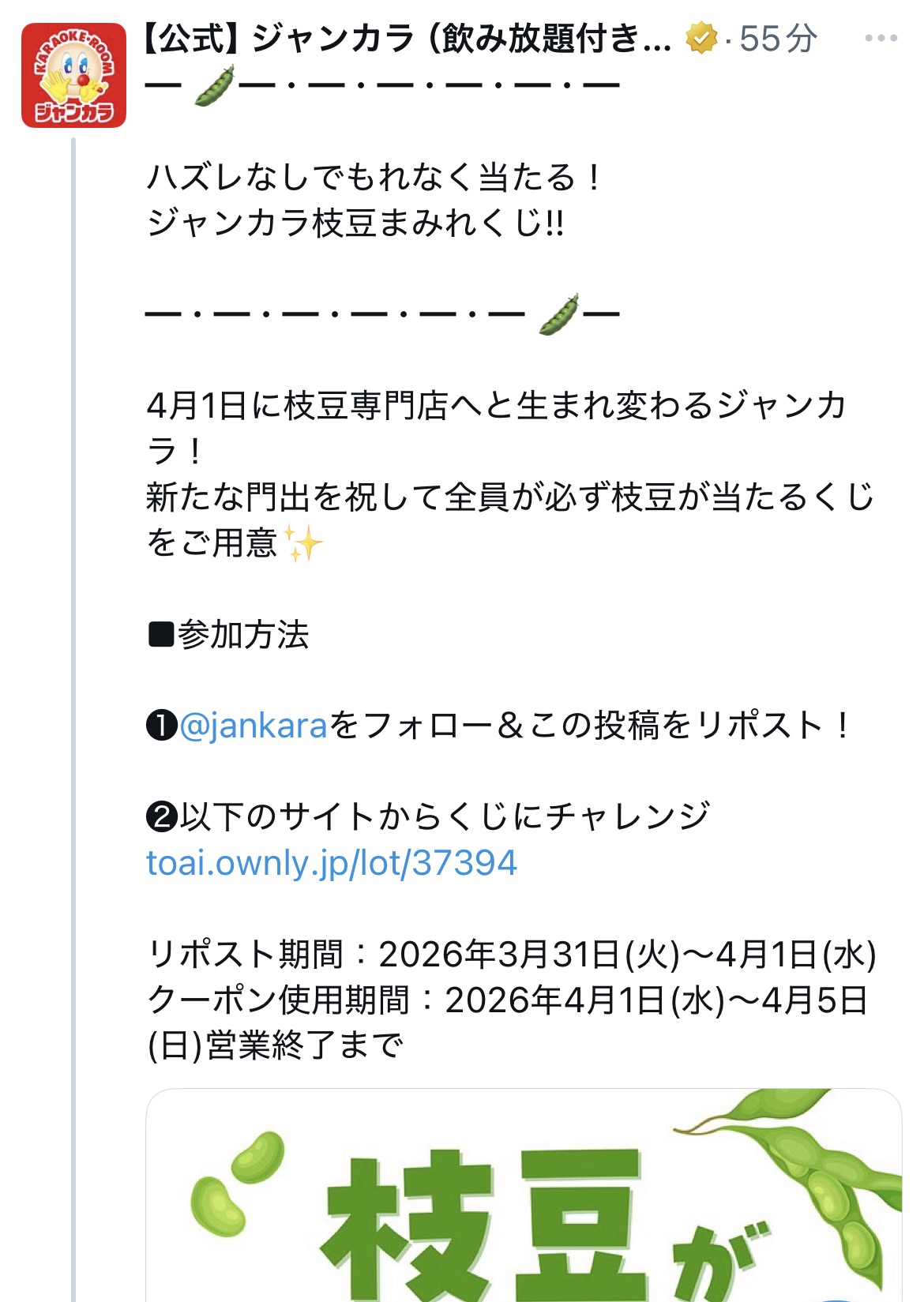924x1302 pixels.
Task: Open the @jankara mention link
Action: [x=253, y=726]
